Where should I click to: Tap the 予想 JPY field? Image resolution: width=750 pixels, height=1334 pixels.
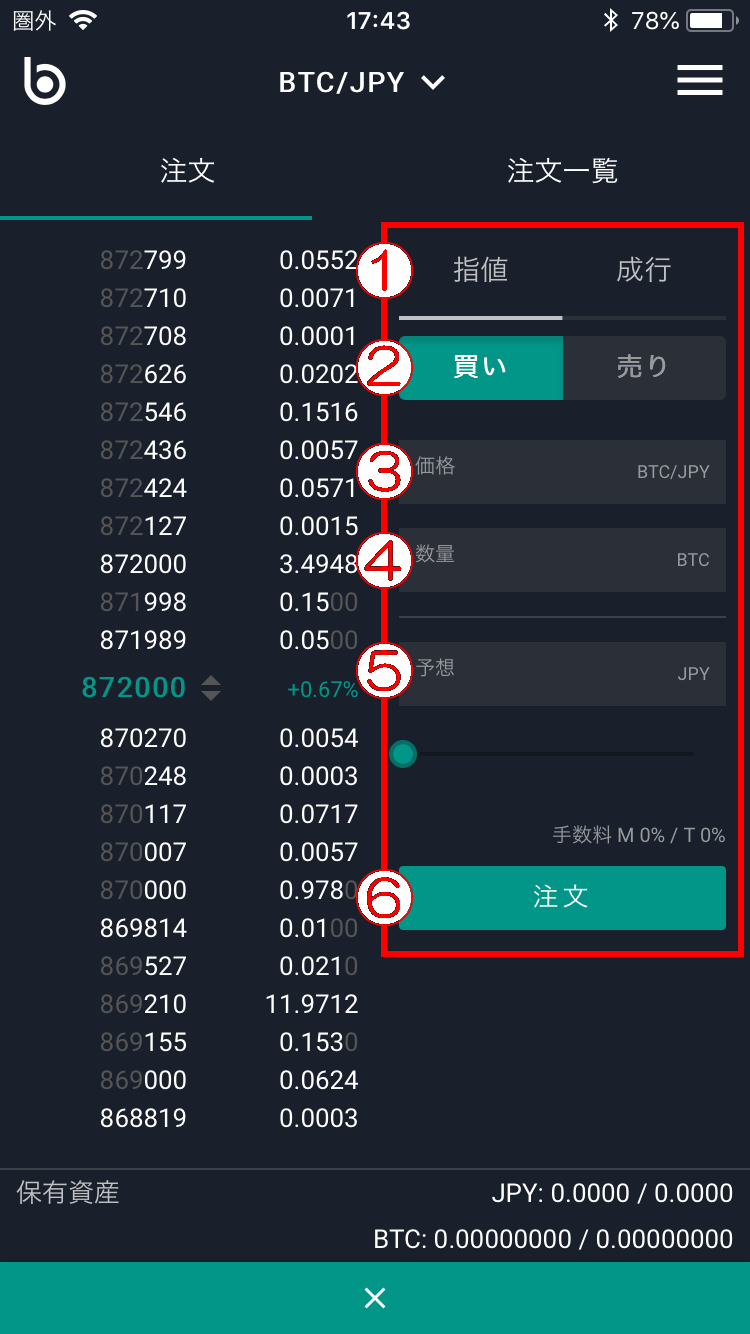(x=562, y=673)
